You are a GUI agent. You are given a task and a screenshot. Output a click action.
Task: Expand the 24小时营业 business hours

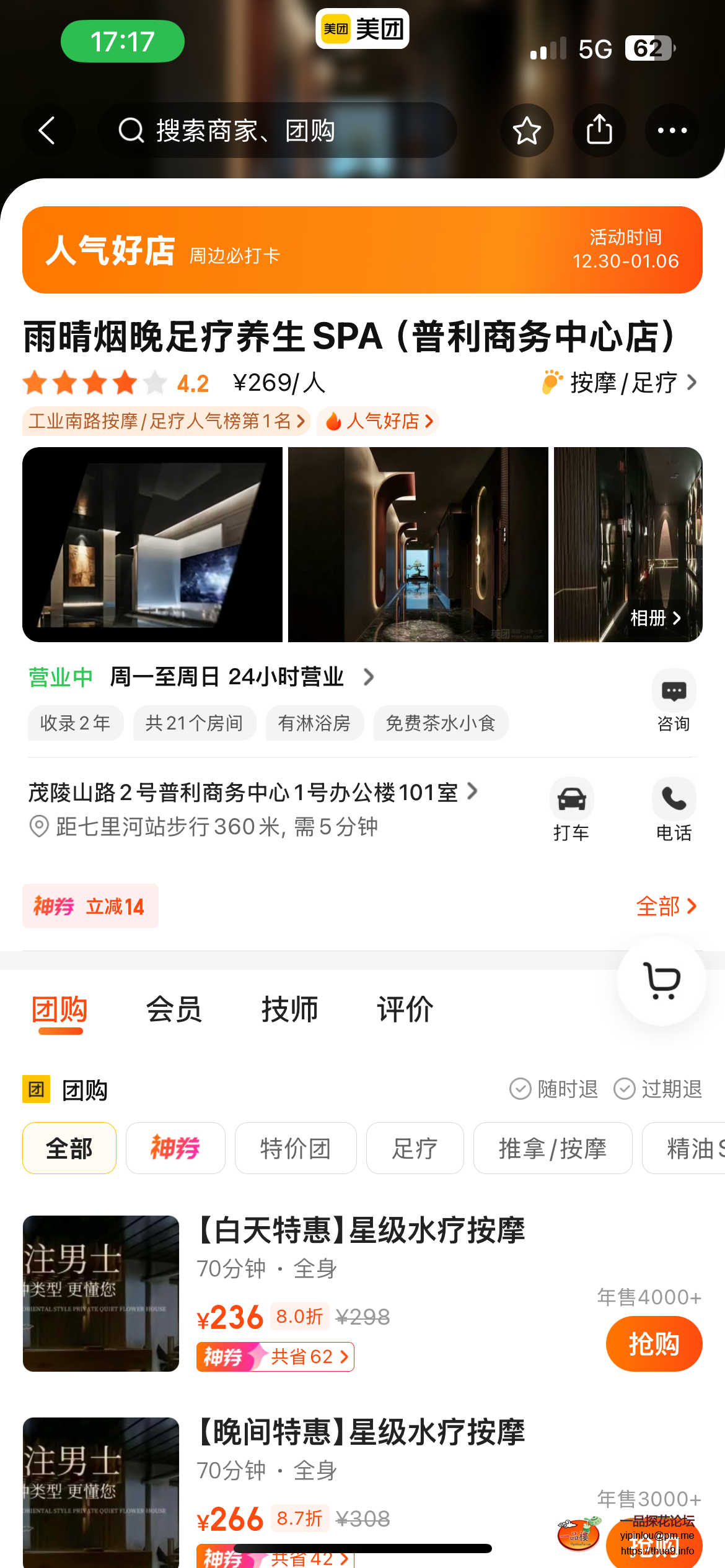point(242,677)
